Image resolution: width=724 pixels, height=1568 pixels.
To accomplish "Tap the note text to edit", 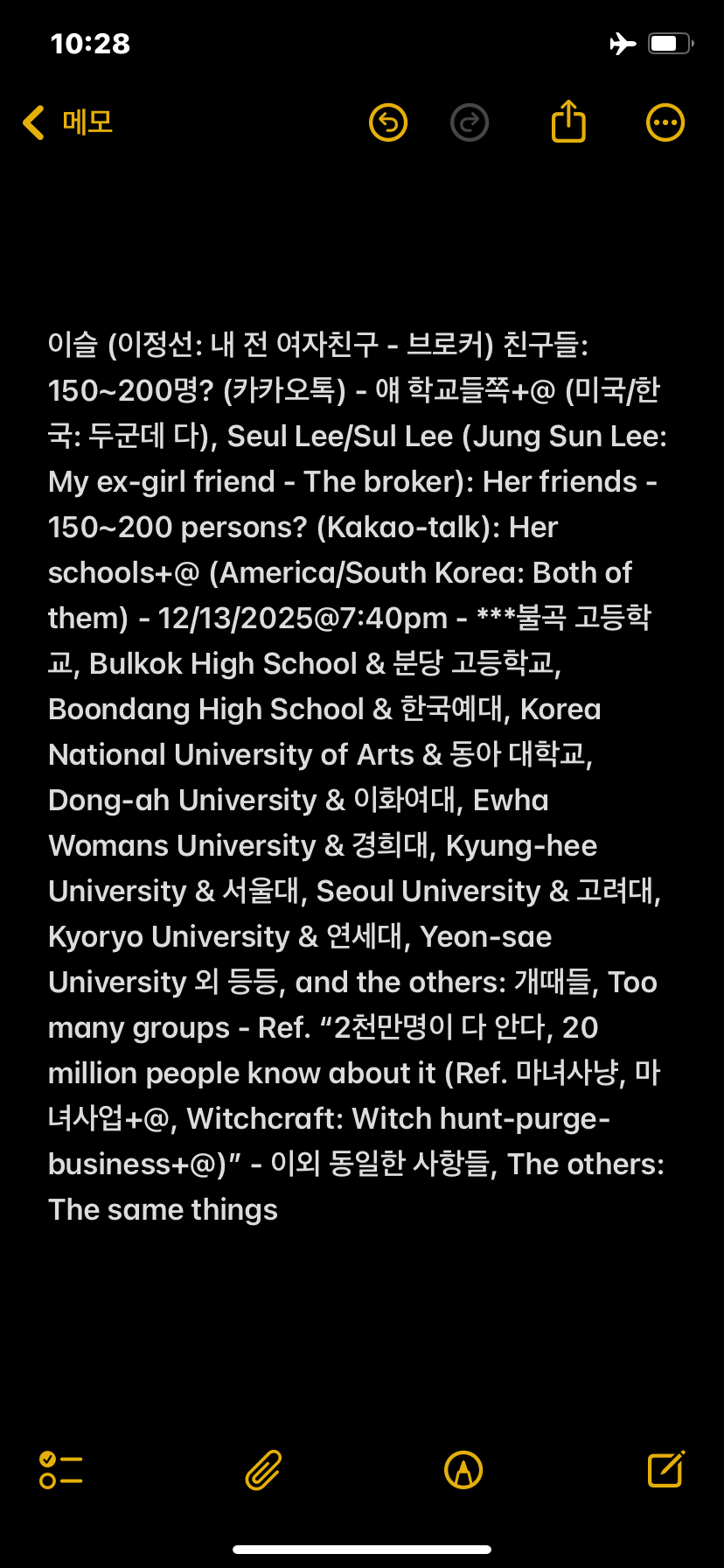I will tap(357, 777).
